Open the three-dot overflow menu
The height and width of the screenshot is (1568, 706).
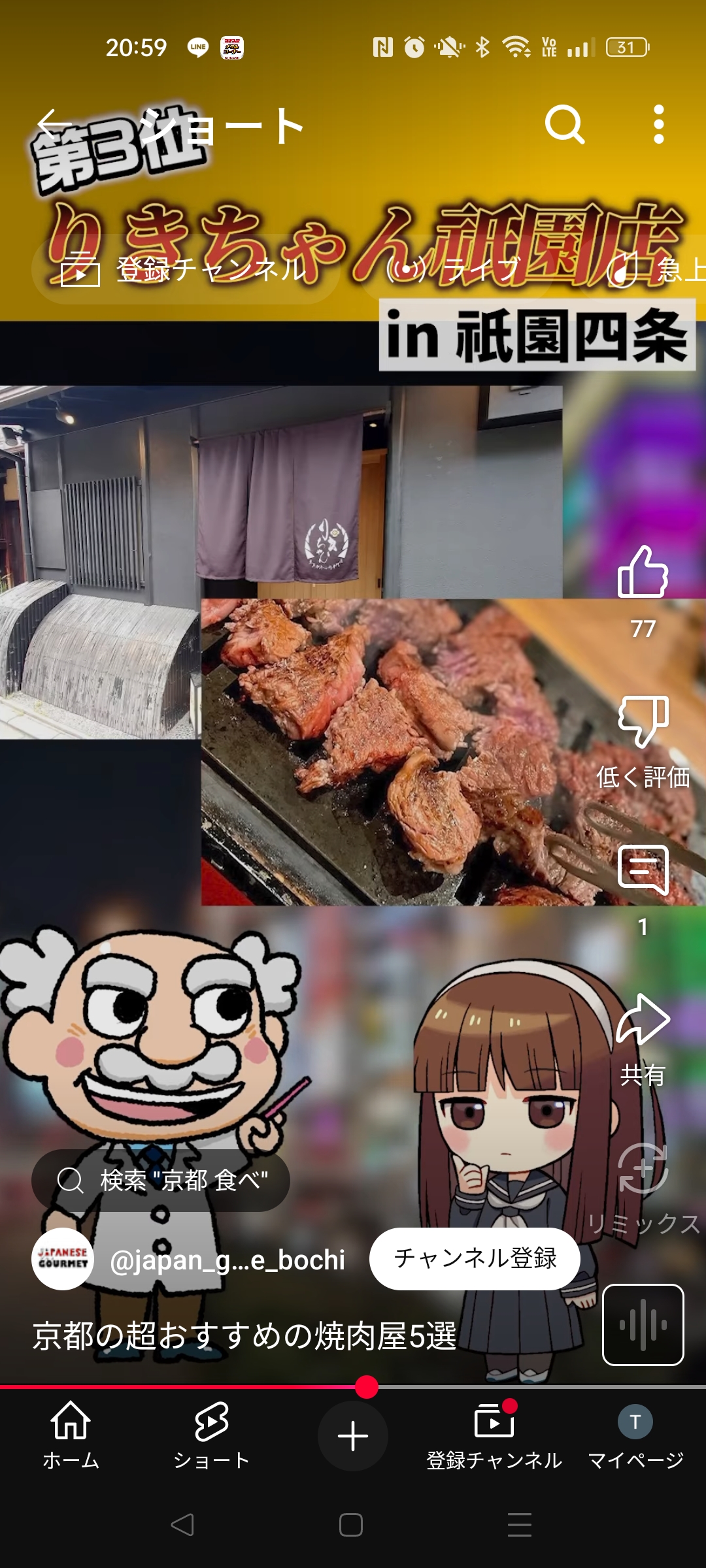point(659,124)
